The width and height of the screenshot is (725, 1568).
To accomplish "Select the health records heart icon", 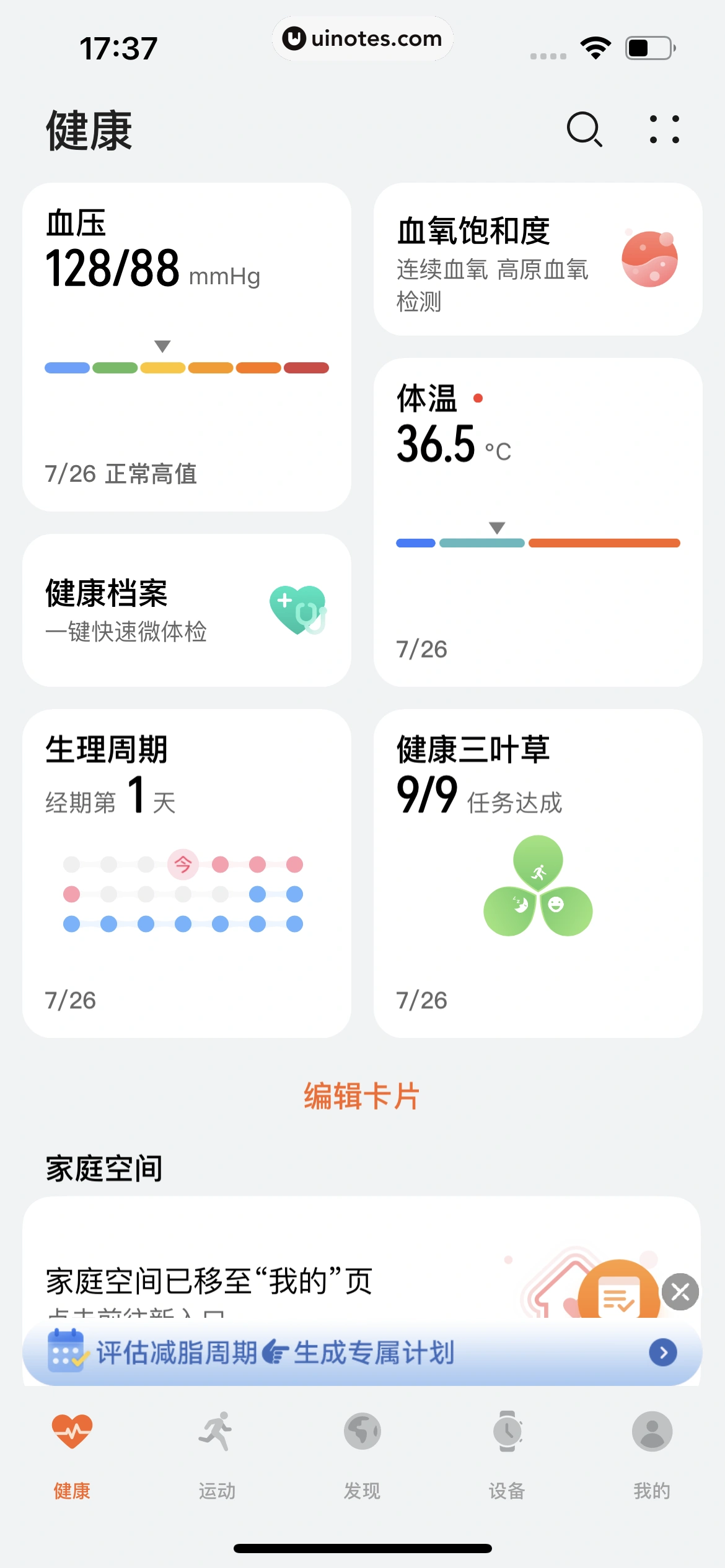I will (296, 610).
